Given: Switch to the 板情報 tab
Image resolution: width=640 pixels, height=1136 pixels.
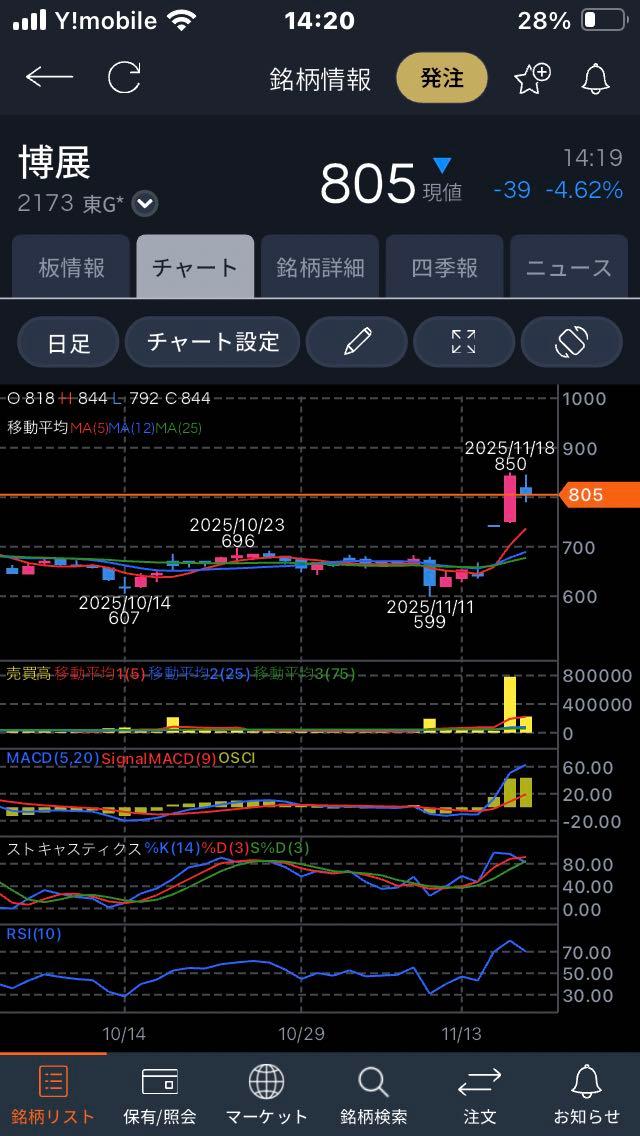Looking at the screenshot, I should click(71, 268).
